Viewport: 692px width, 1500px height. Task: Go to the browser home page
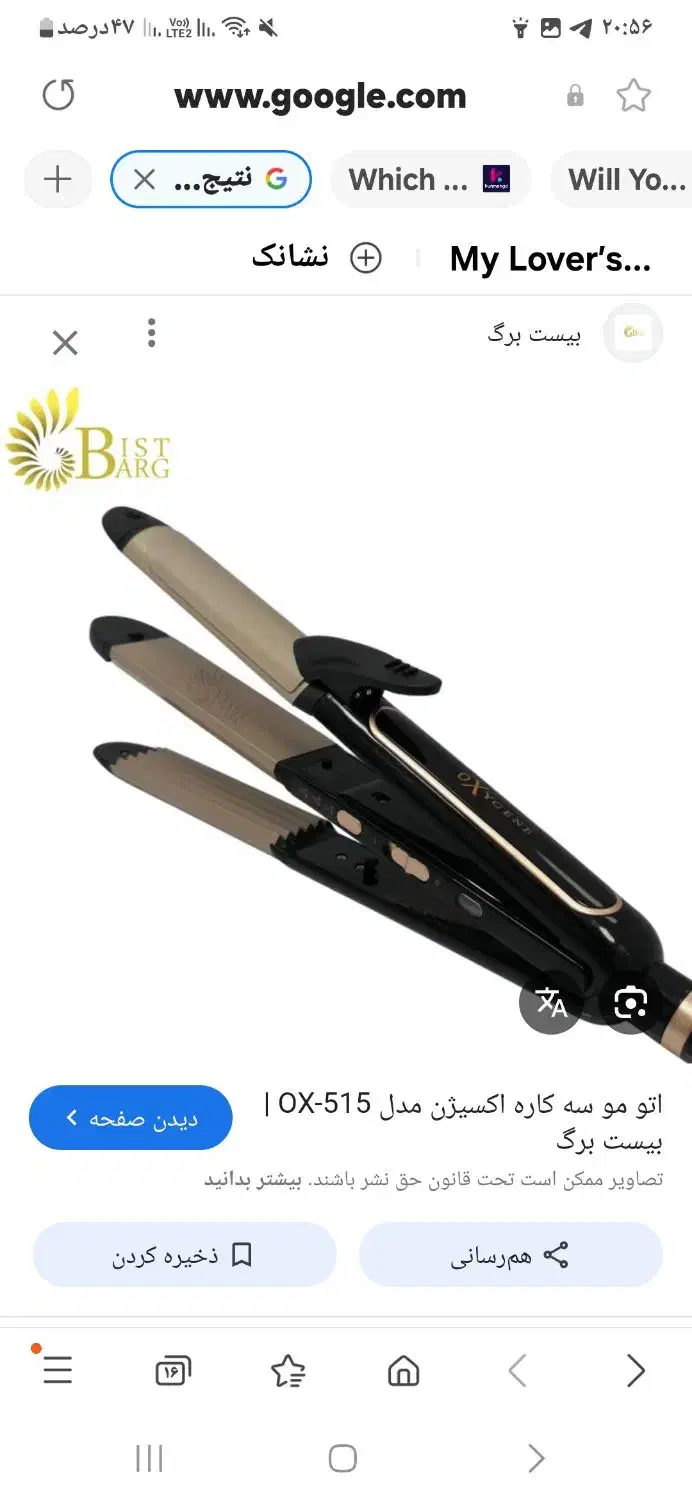403,1371
